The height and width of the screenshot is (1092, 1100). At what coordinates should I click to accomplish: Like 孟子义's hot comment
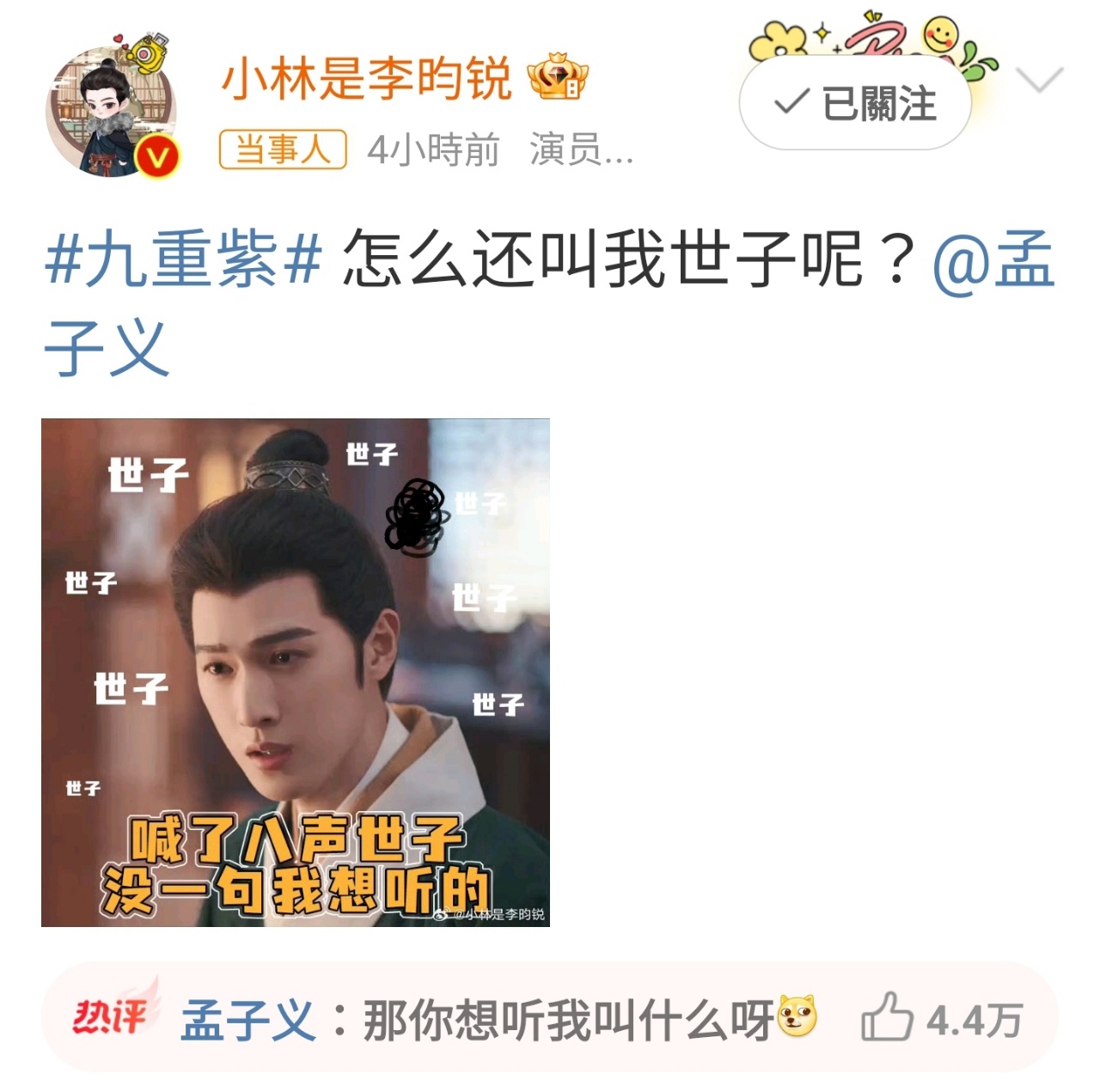pyautogui.click(x=888, y=1019)
